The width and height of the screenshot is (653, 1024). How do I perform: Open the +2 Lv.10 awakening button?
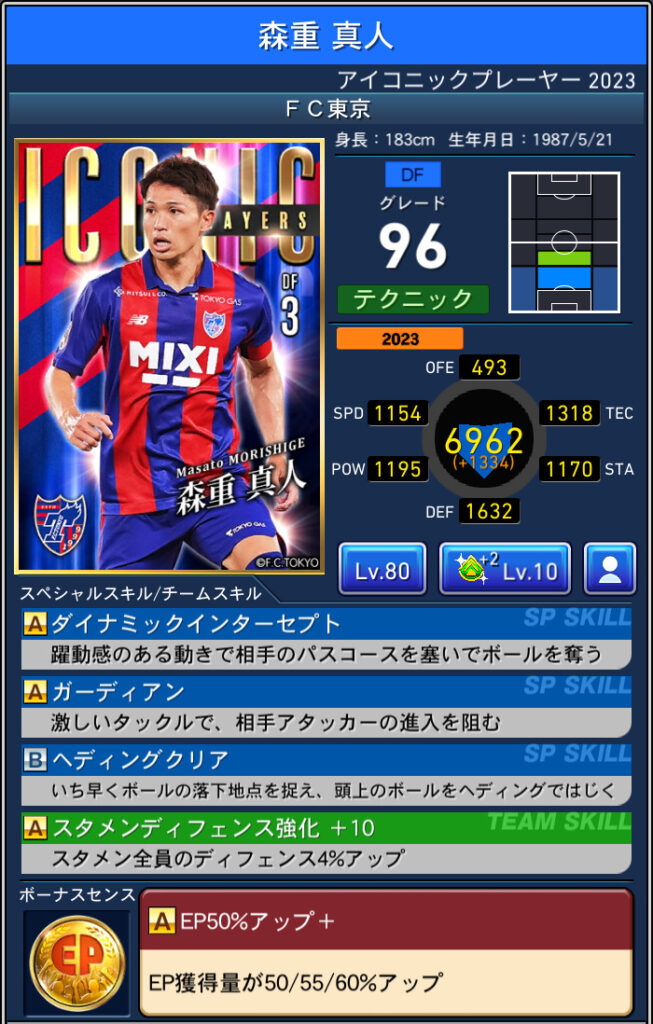(504, 570)
